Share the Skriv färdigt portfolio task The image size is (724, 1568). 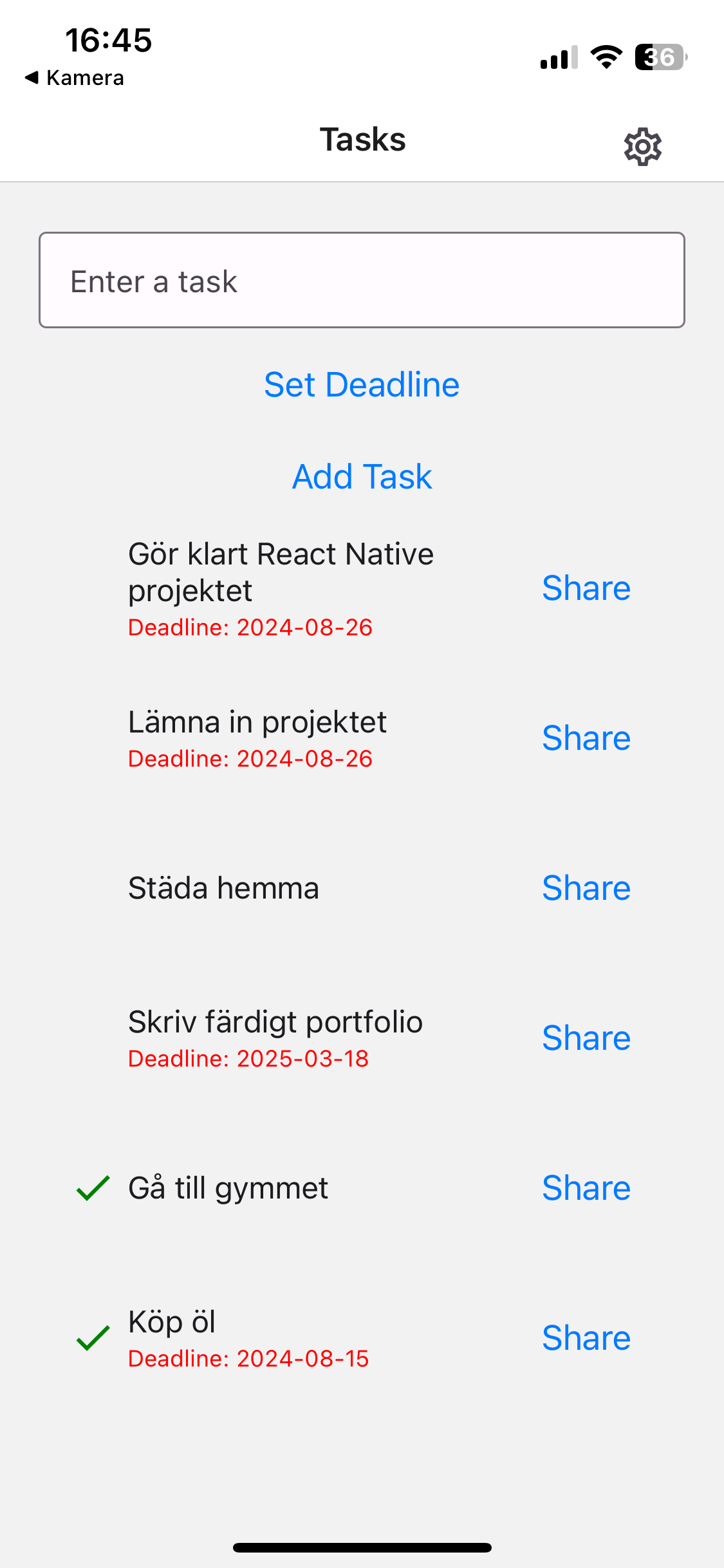point(586,1038)
